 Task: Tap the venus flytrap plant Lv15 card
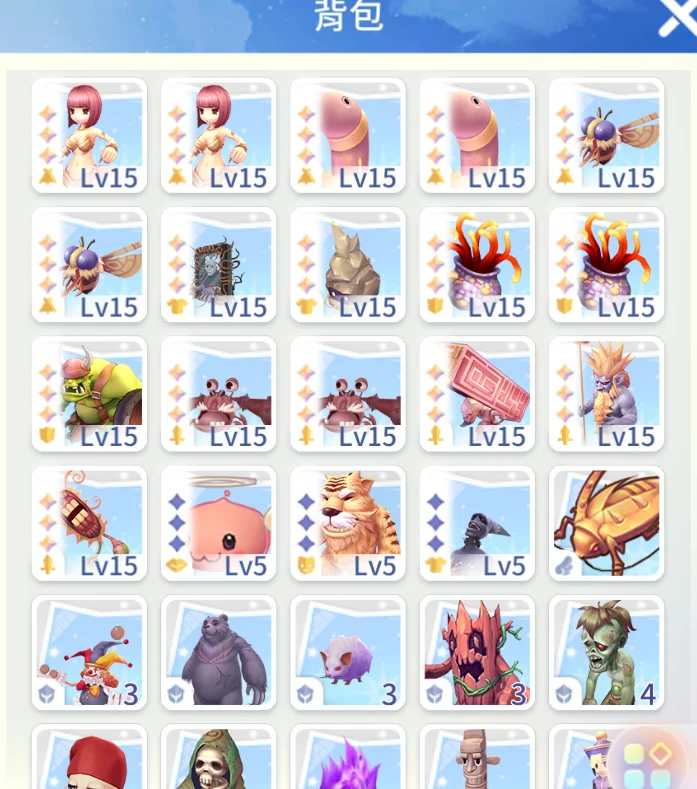click(x=89, y=523)
